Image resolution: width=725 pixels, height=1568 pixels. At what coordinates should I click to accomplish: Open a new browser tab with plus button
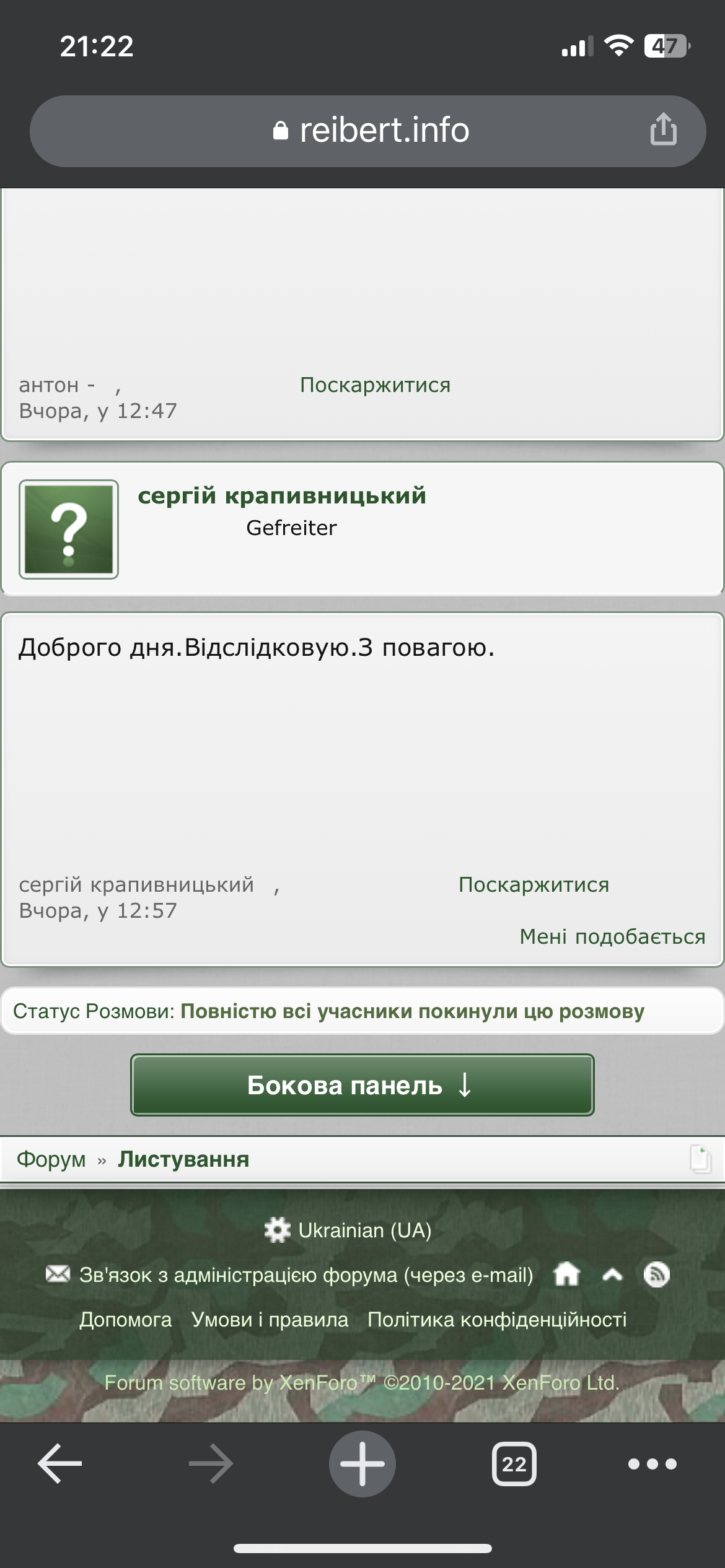click(362, 1464)
